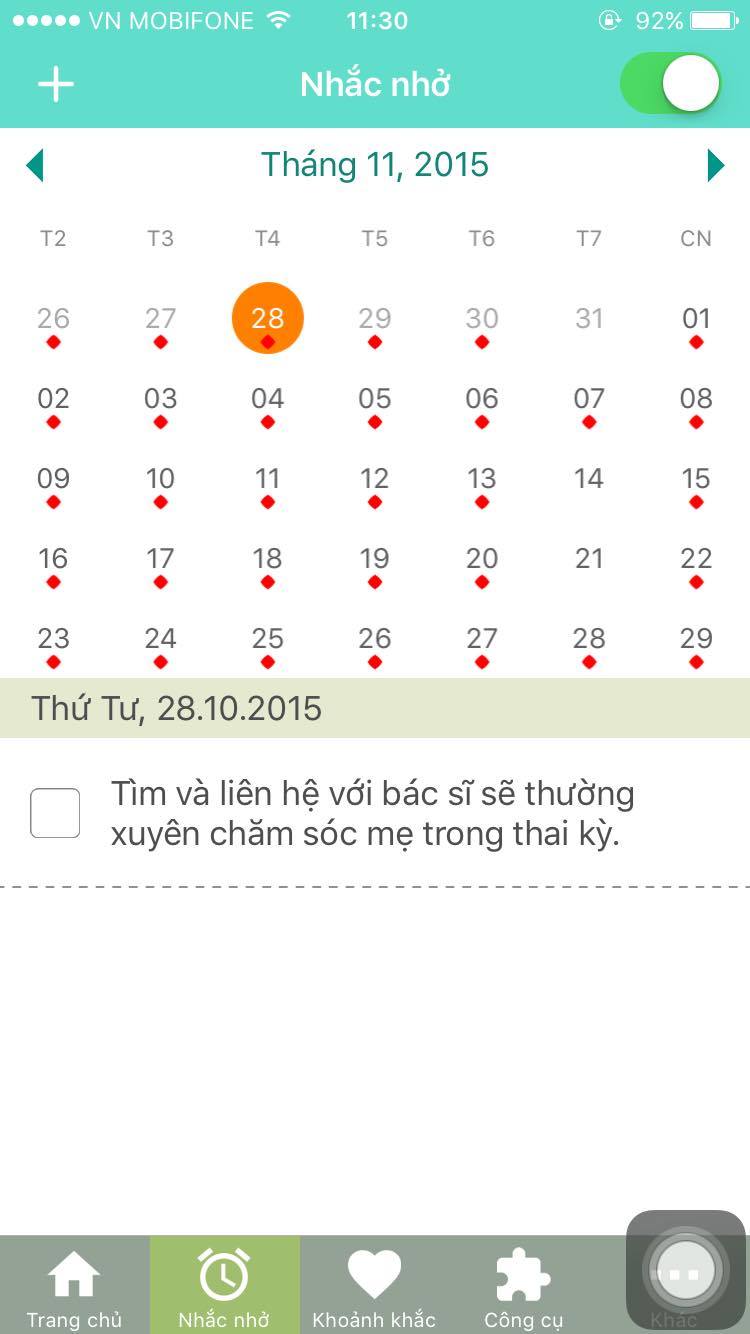The width and height of the screenshot is (750, 1334).
Task: Switch to the Công cụ tab
Action: point(524,1285)
